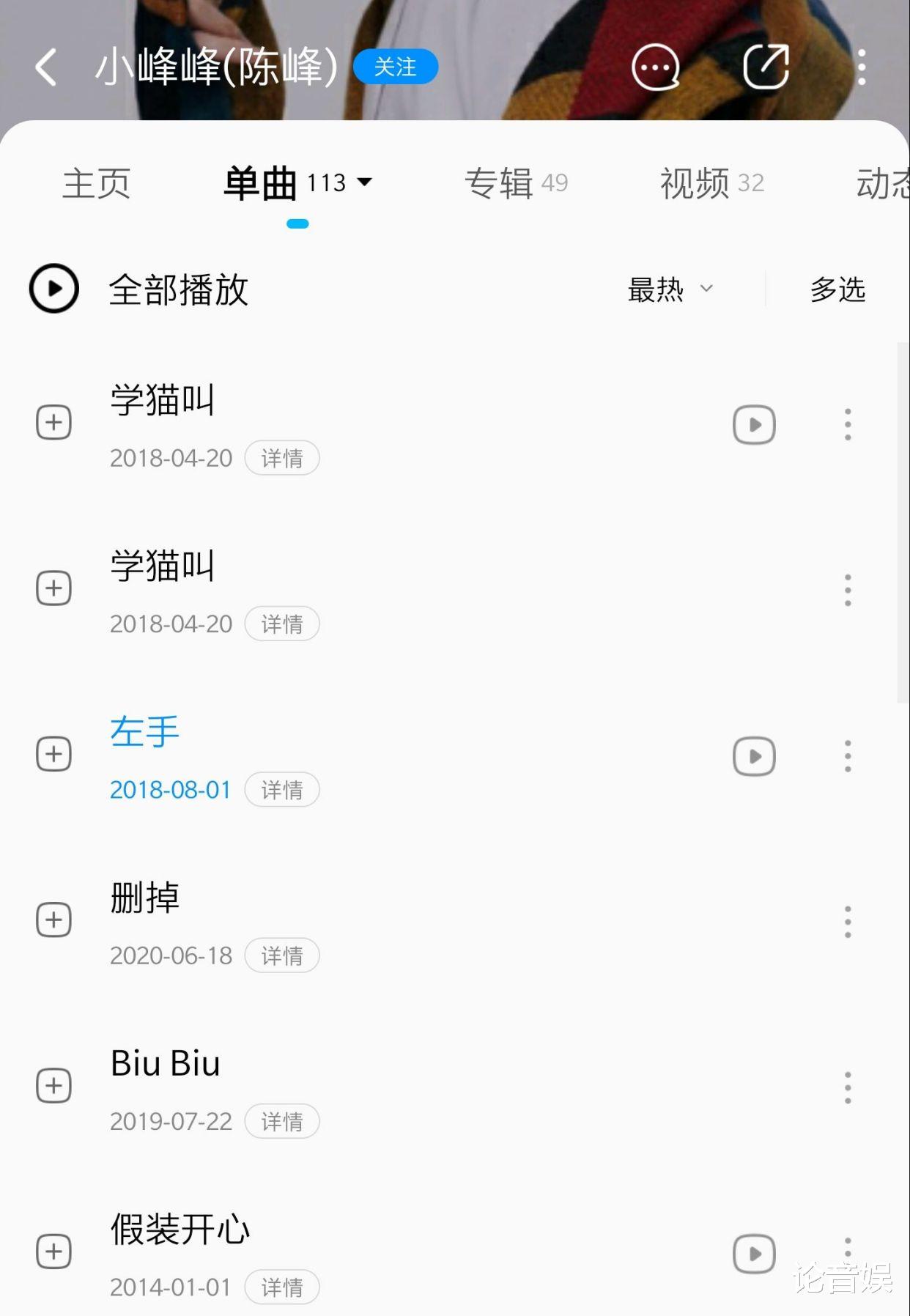This screenshot has height=1316, width=910.
Task: Play the MV for 假装开心
Action: pos(753,1253)
